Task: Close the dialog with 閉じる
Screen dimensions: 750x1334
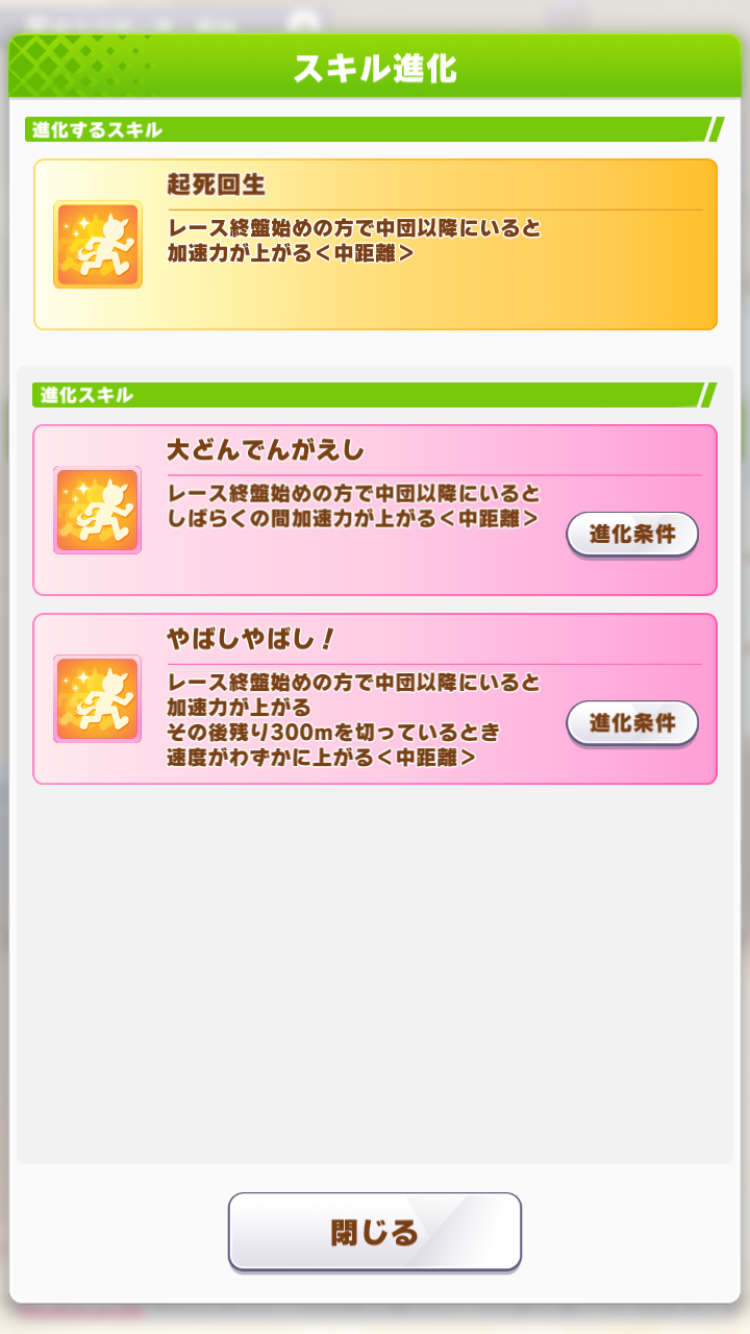Action: tap(375, 1231)
